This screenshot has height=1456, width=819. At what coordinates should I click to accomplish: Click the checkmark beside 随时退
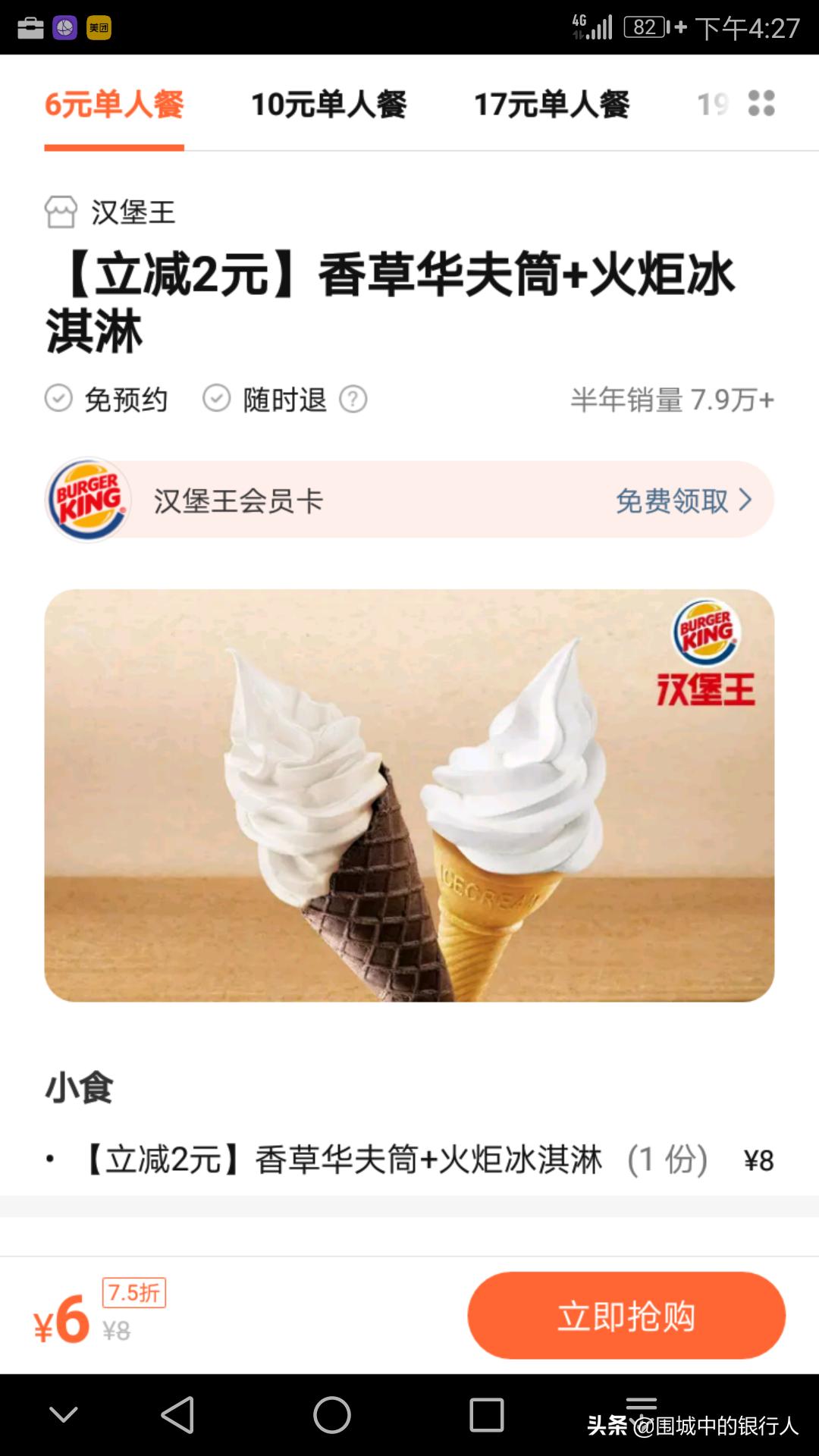[218, 400]
